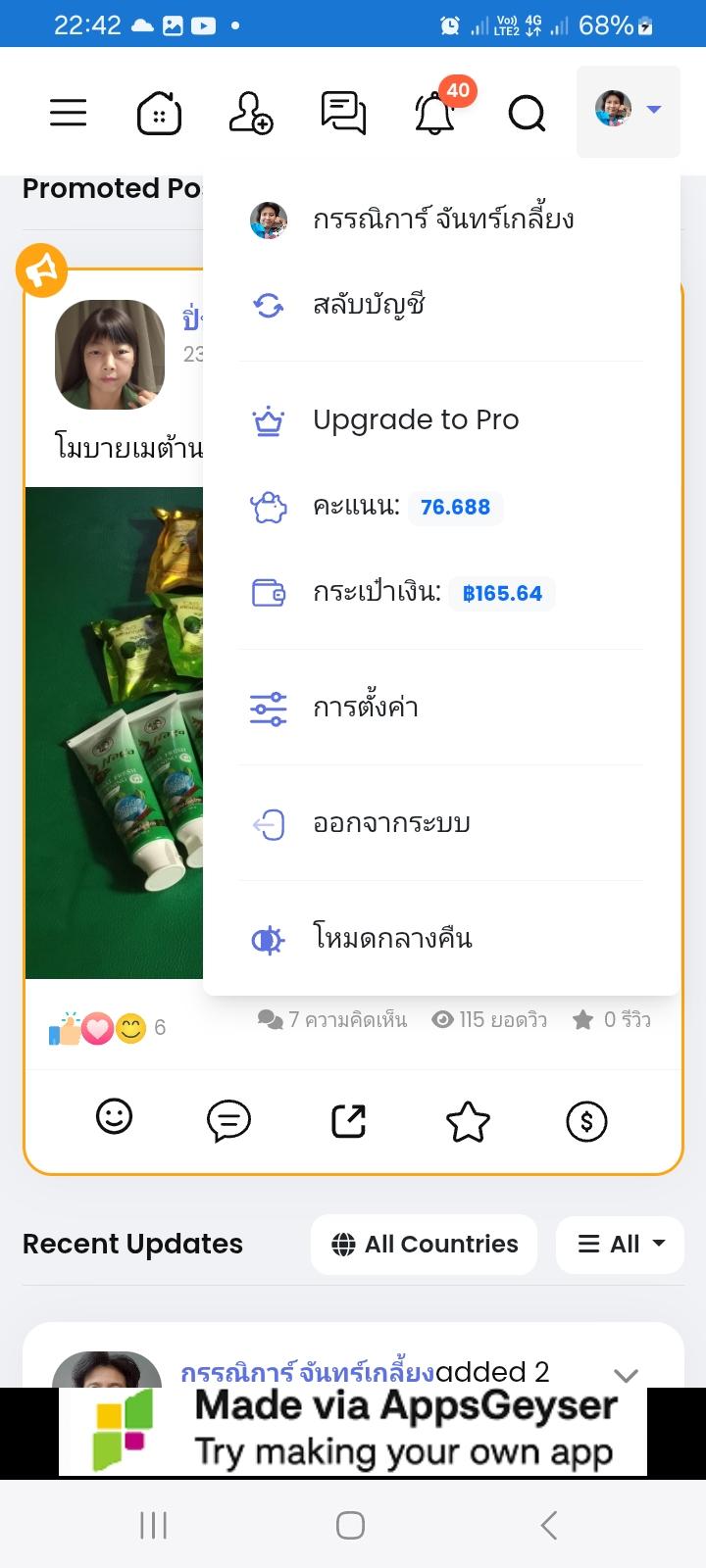The image size is (706, 1568).
Task: Open กระเป๋าเงิน wallet ฿165.64
Action: pos(441,592)
